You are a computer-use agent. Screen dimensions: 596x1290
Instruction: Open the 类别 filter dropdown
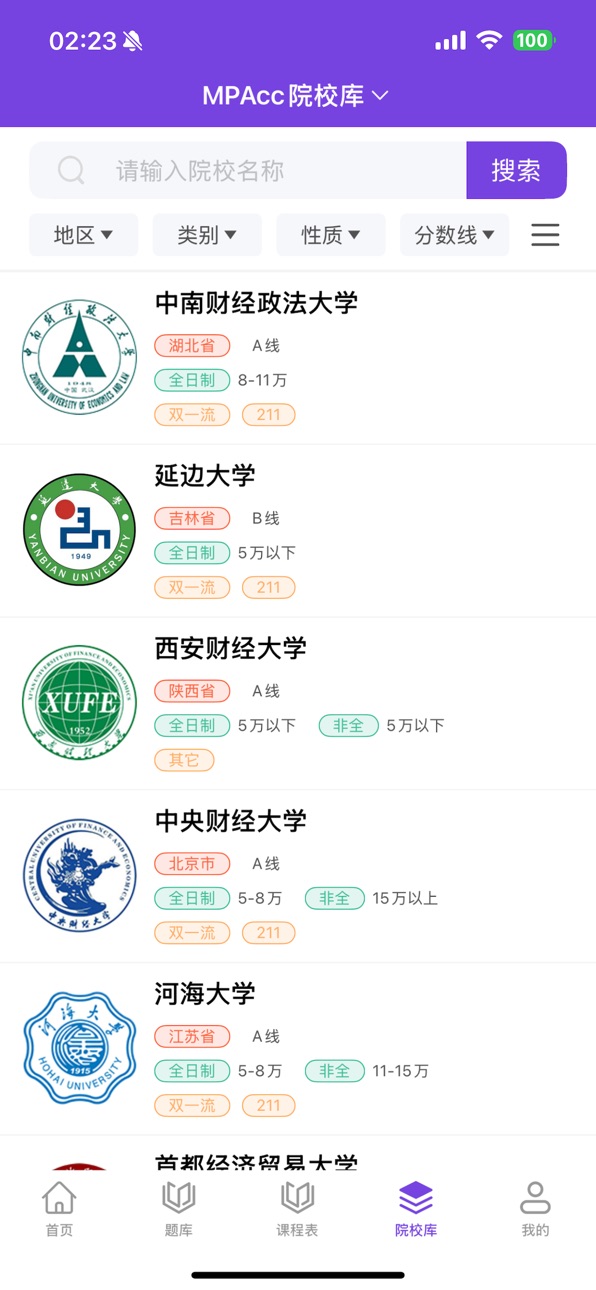[x=207, y=235]
